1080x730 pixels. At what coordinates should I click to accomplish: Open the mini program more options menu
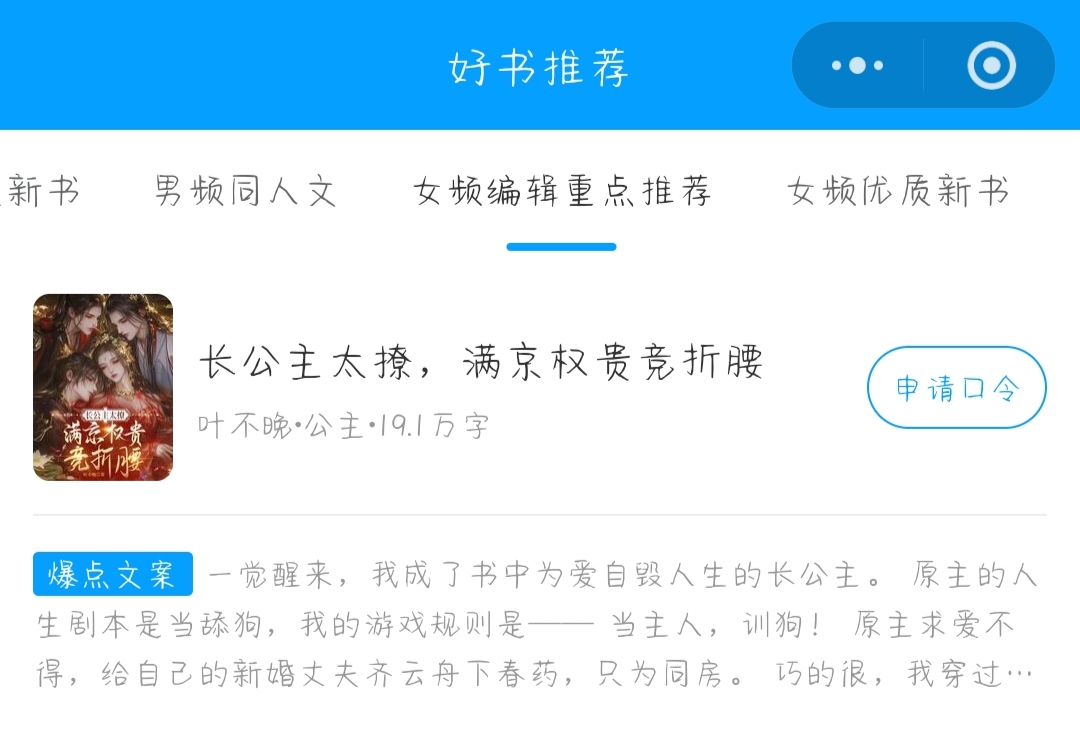[x=857, y=66]
